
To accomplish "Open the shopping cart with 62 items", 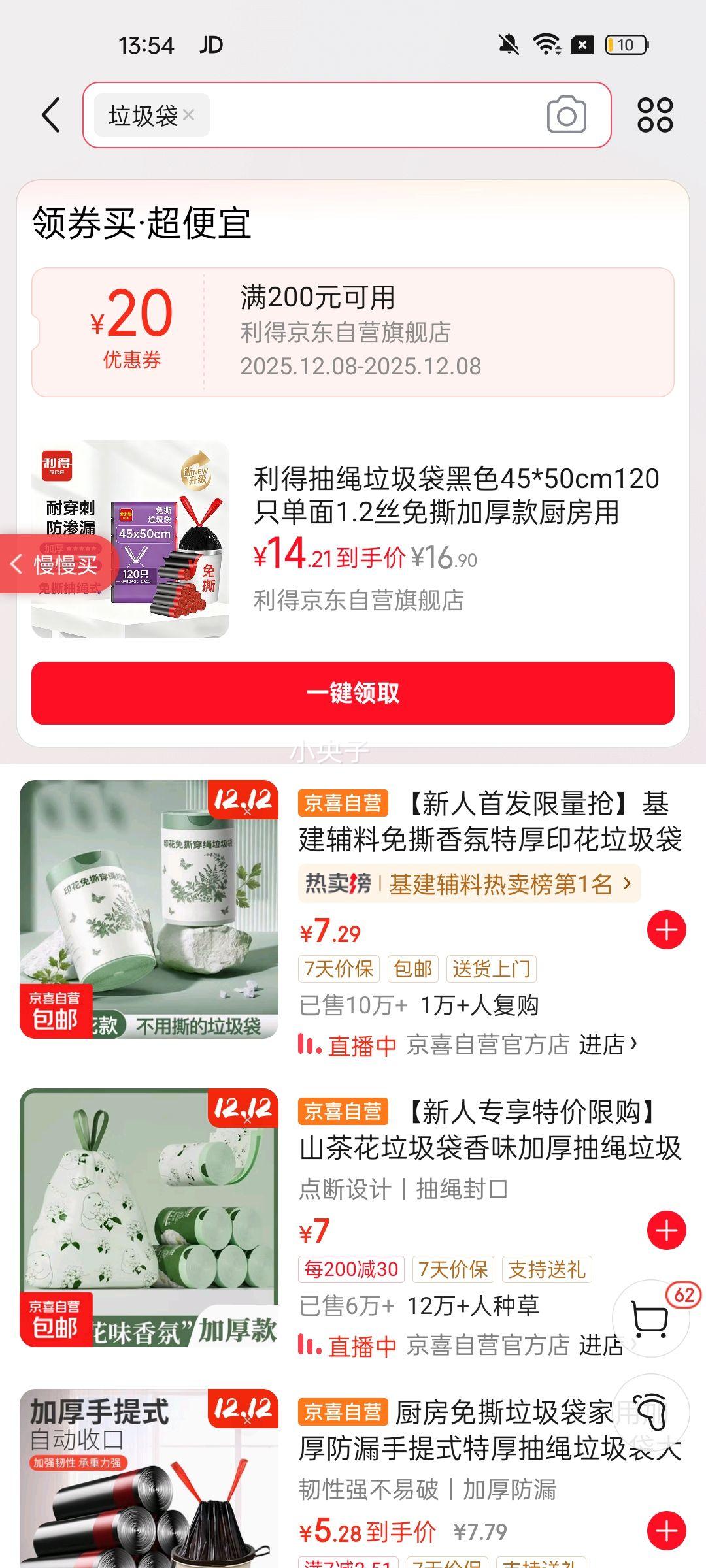I will (x=650, y=1318).
